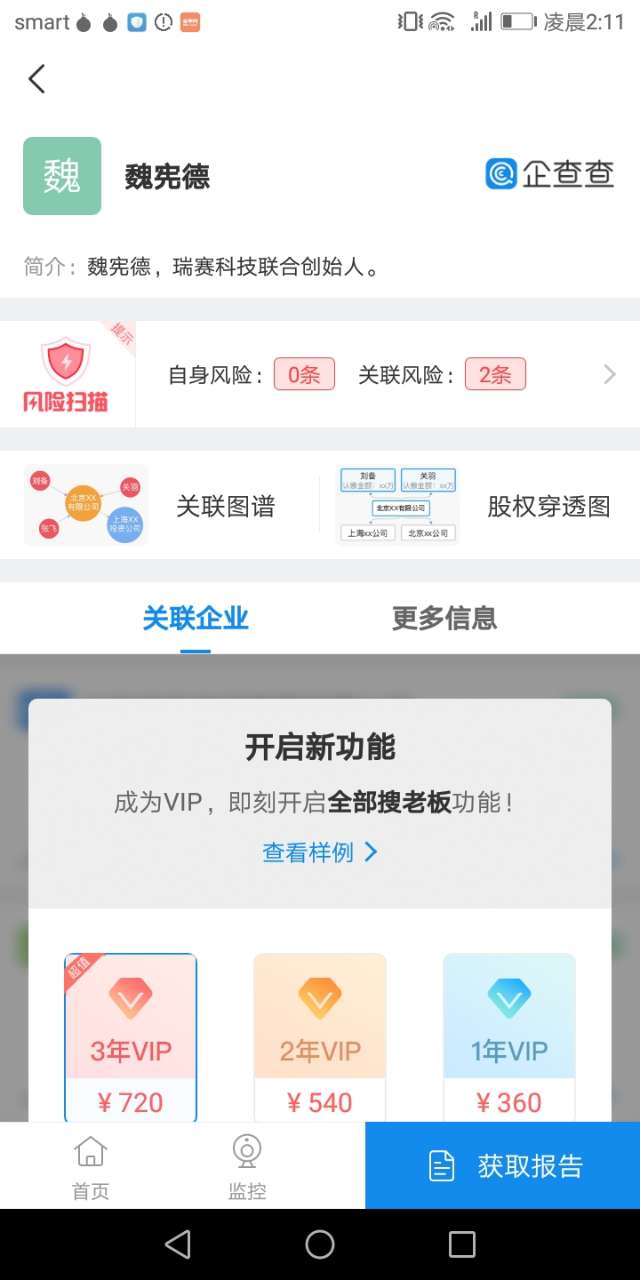
Task: Choose the 1年VIP plan for ¥360
Action: tap(509, 1038)
